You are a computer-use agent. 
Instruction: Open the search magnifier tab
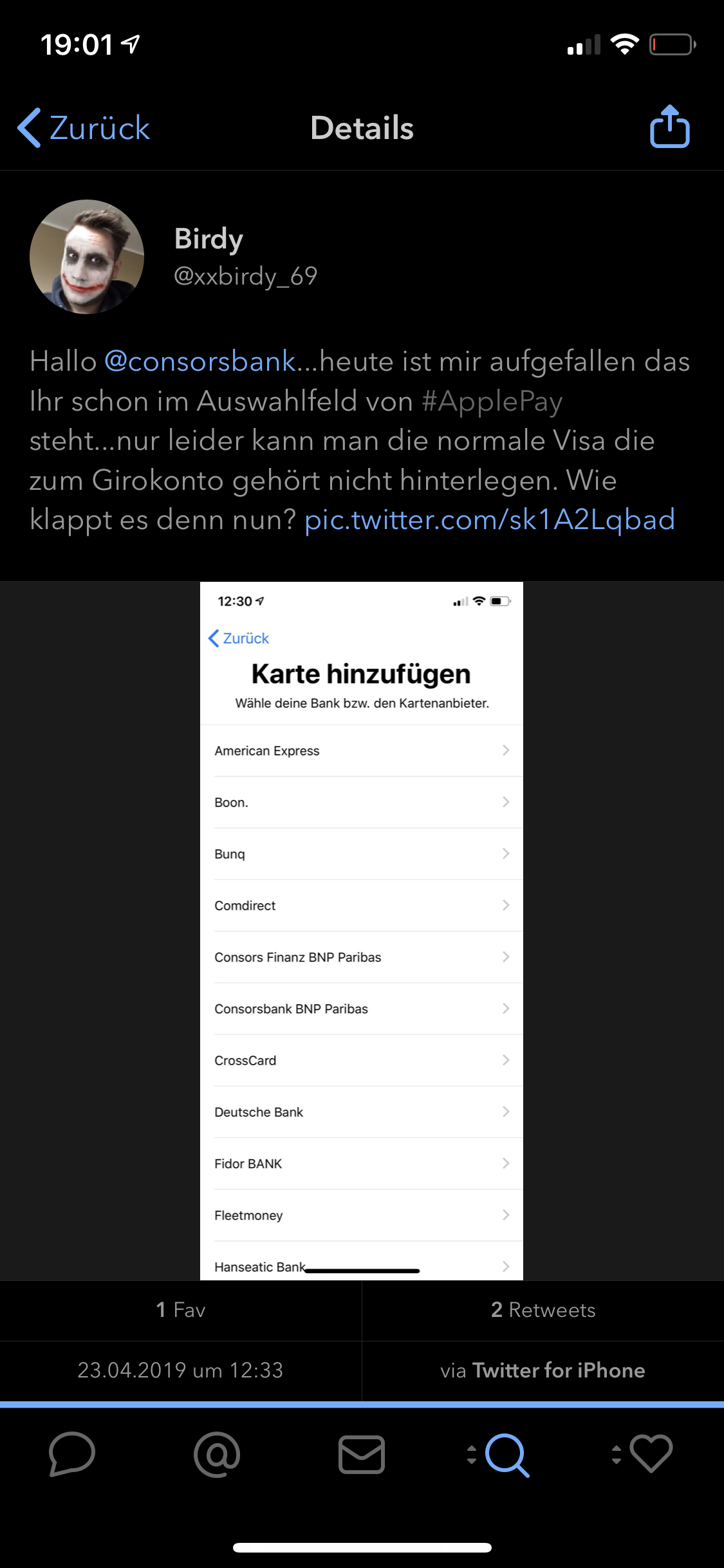506,1455
